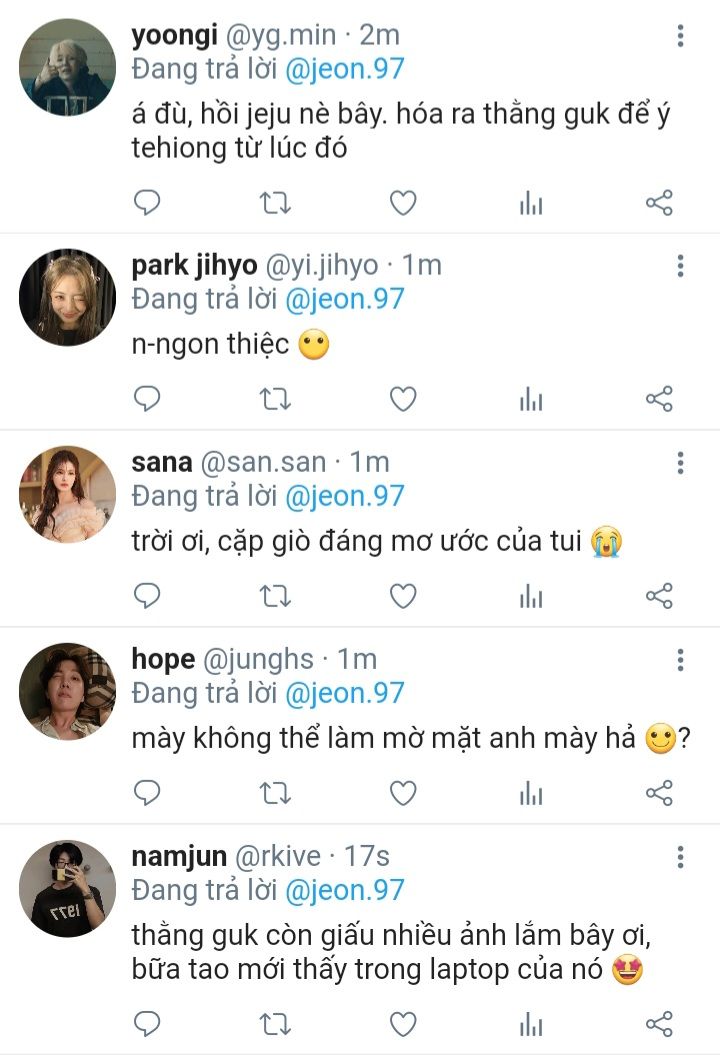Open yoongi's profile picture
This screenshot has height=1055, width=720.
point(68,69)
